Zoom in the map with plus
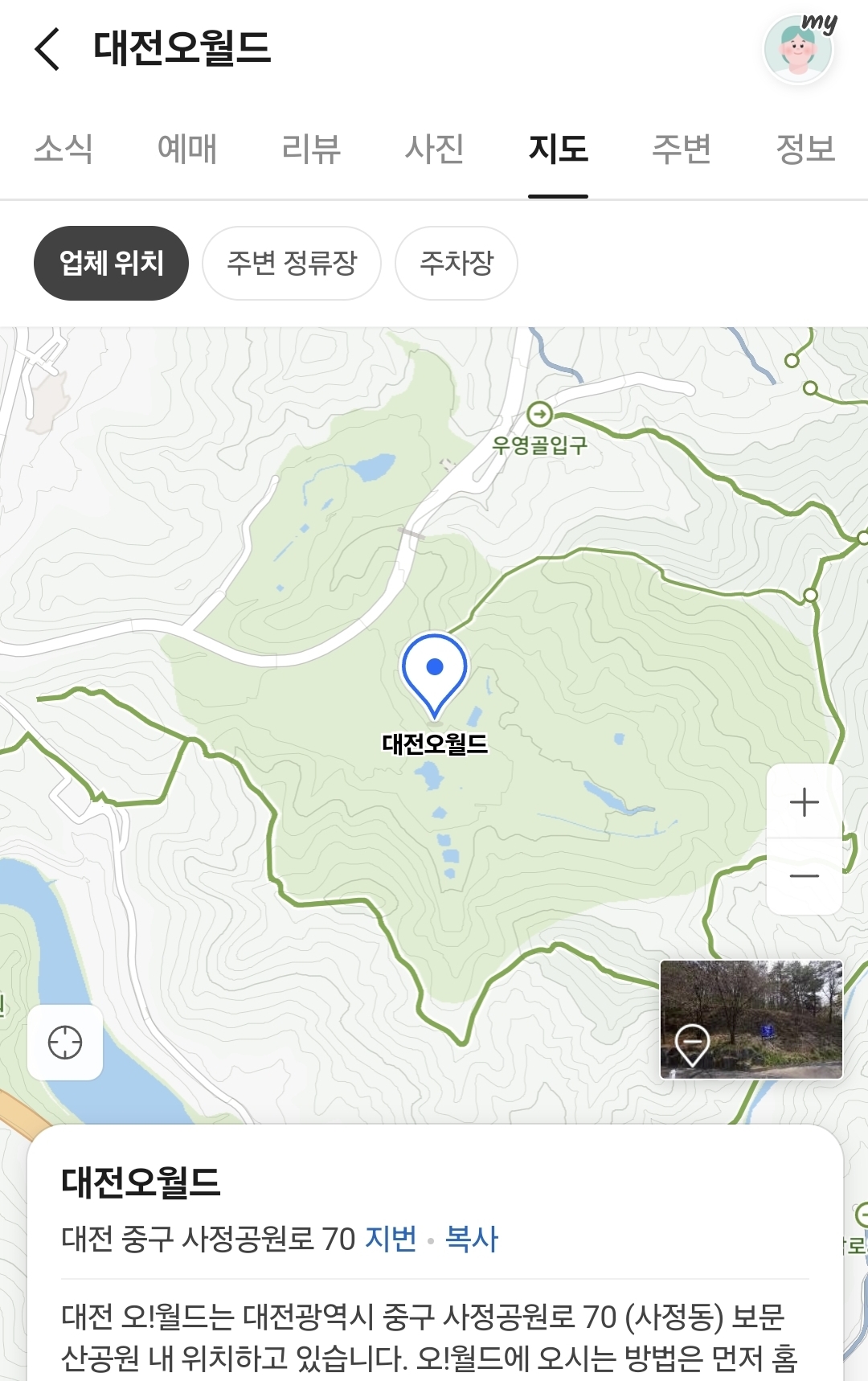Image resolution: width=868 pixels, height=1381 pixels. pos(805,802)
